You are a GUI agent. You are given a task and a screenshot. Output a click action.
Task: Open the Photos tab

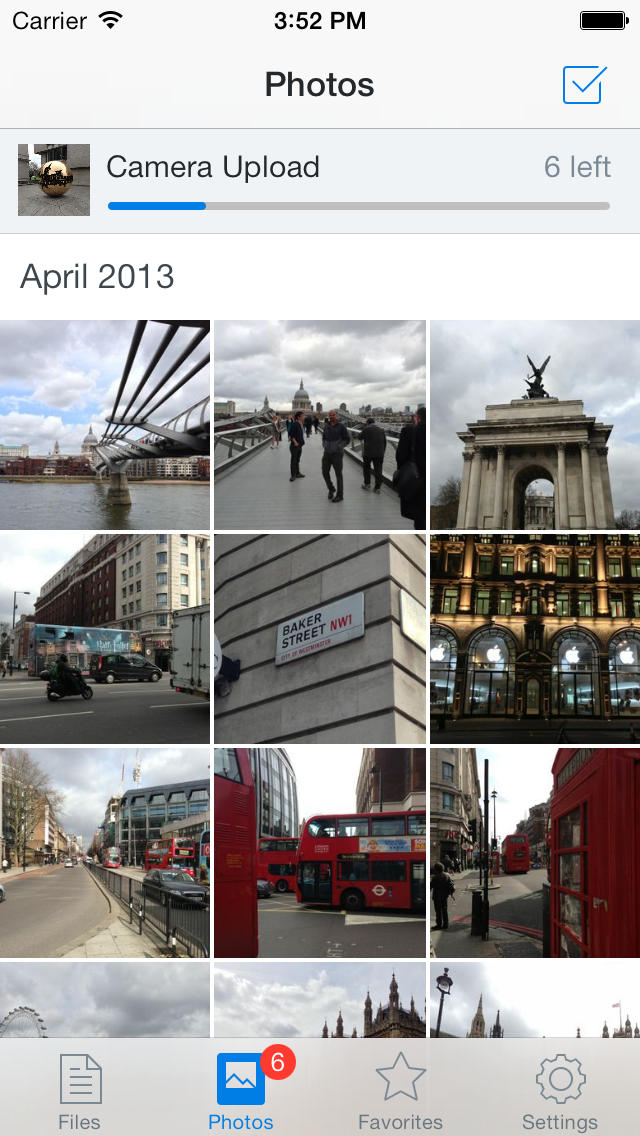point(241,1090)
